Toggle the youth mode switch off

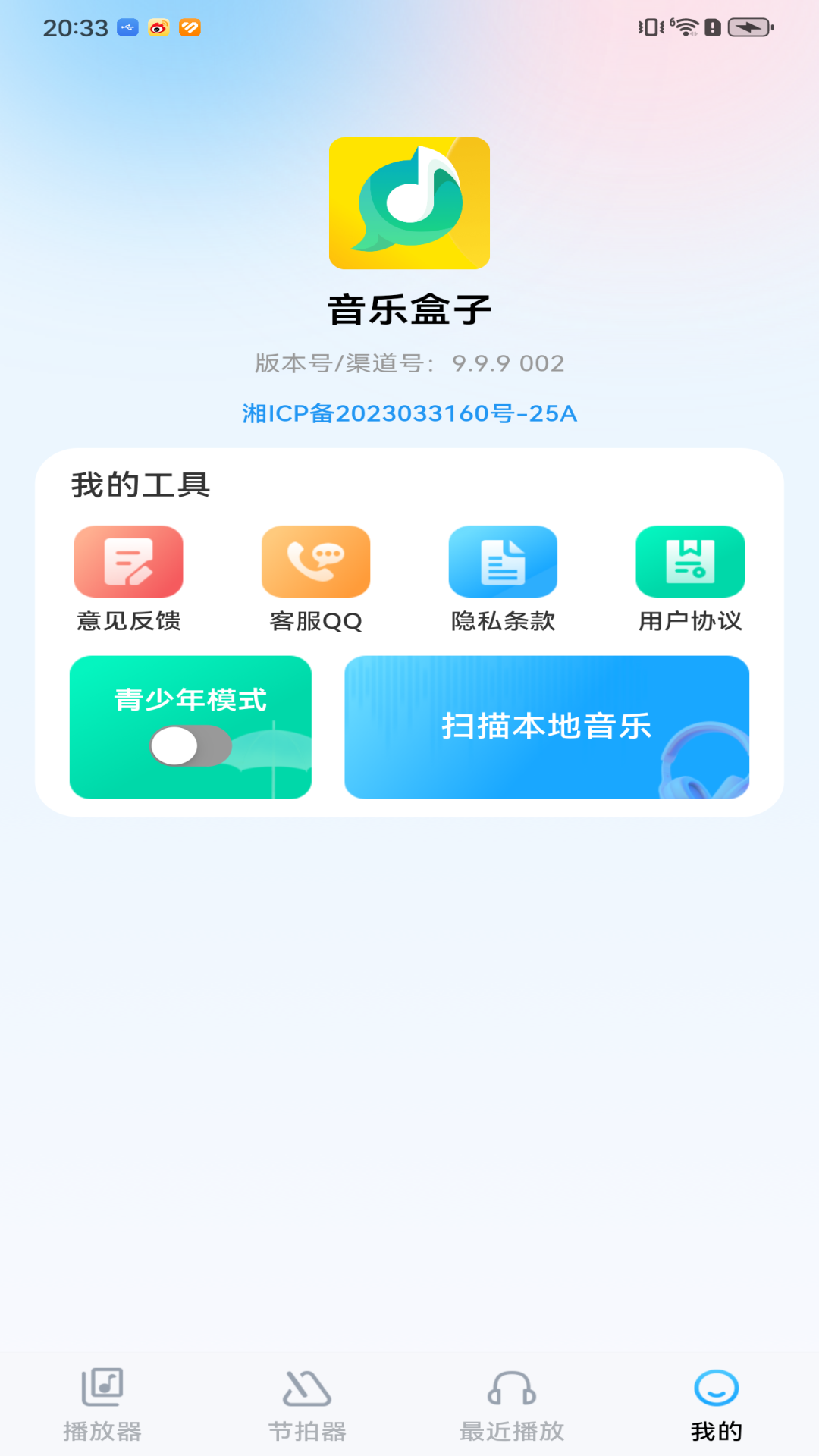(191, 745)
